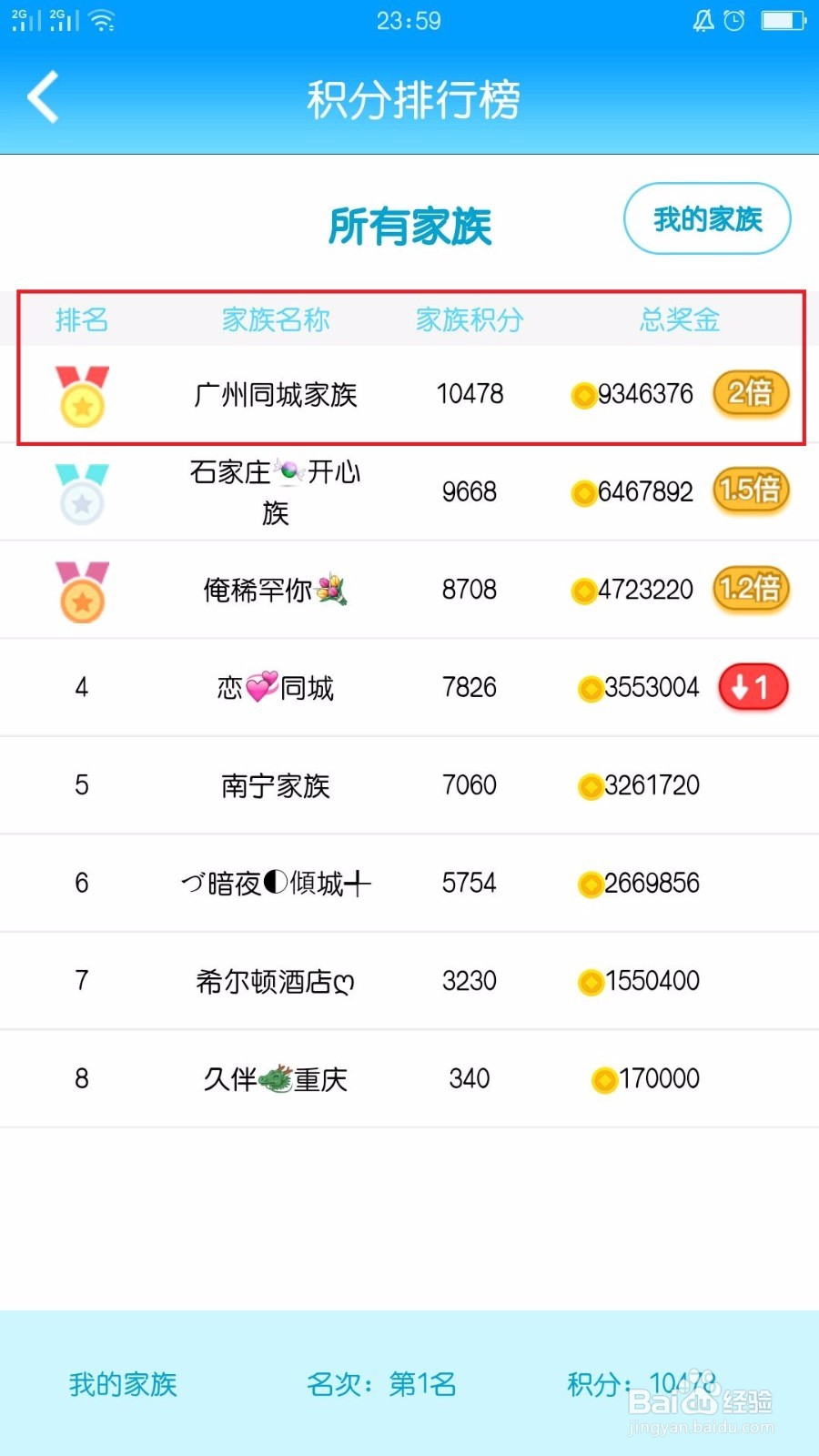Tap 我的家族 label in the bottom bar

click(x=123, y=1385)
